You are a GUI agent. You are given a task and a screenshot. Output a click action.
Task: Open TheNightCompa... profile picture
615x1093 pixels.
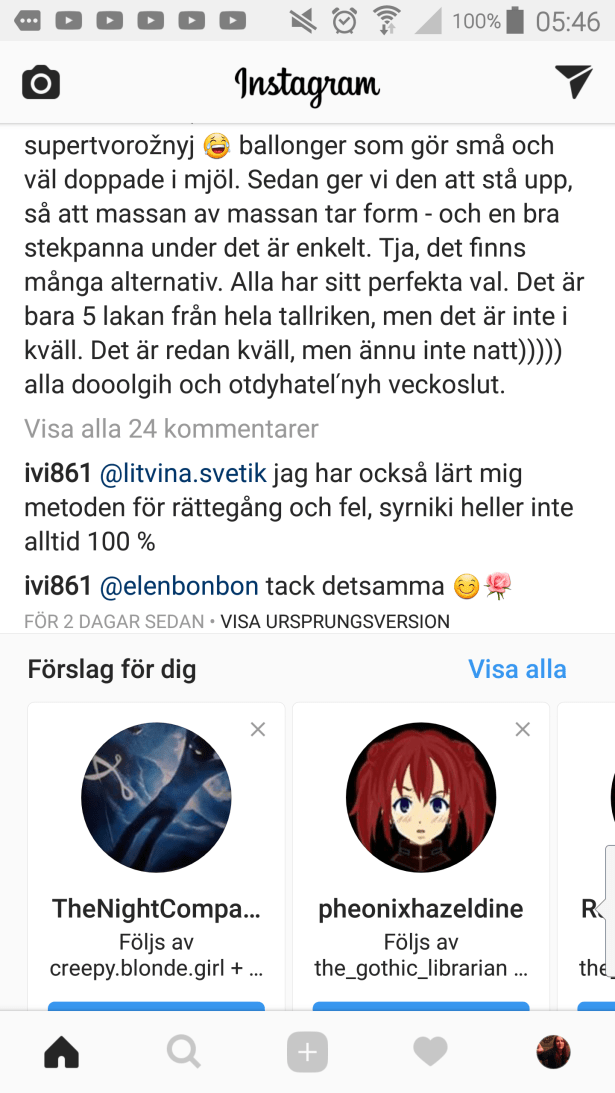(x=156, y=797)
